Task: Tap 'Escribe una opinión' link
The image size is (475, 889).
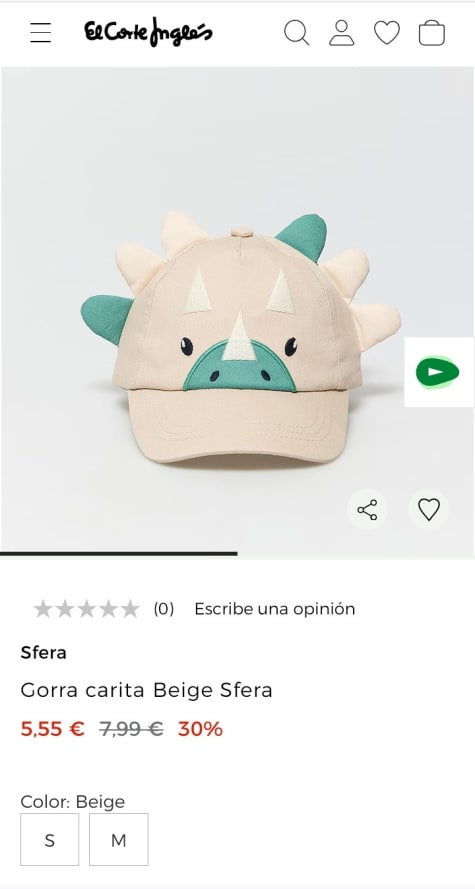Action: tap(275, 609)
